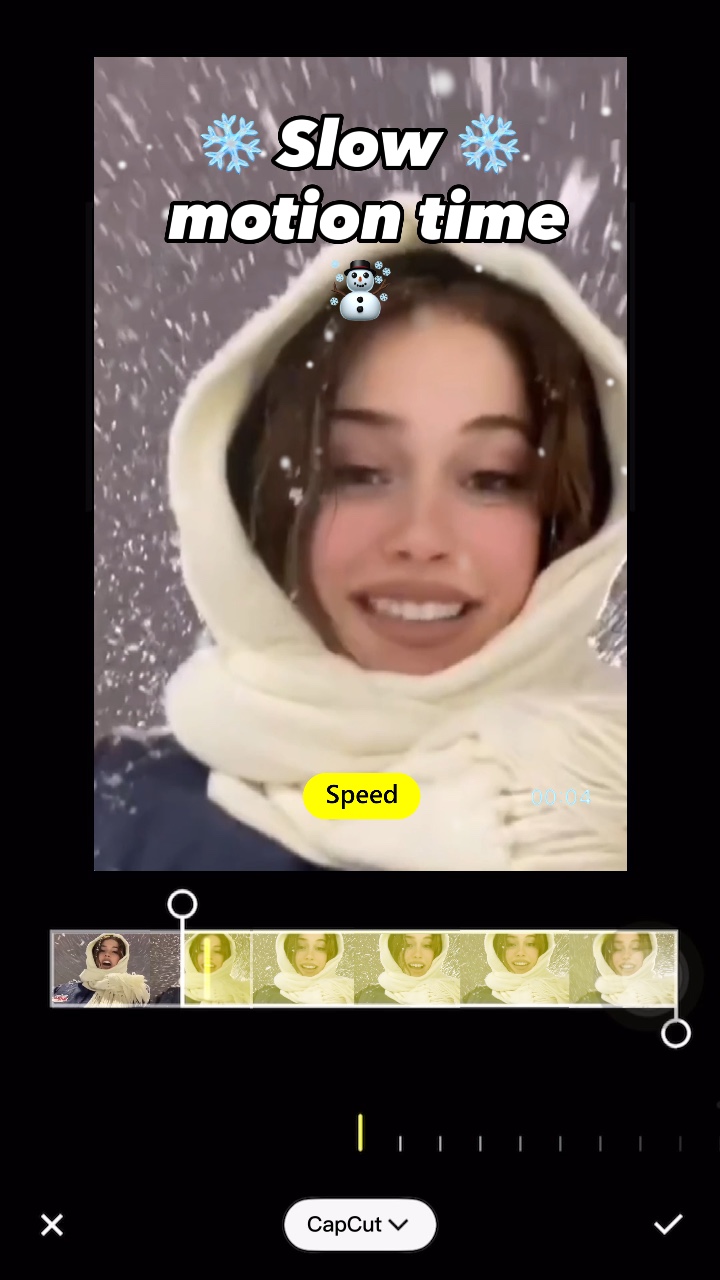Close the editor with the X icon
Viewport: 720px width, 1280px height.
tap(52, 1225)
